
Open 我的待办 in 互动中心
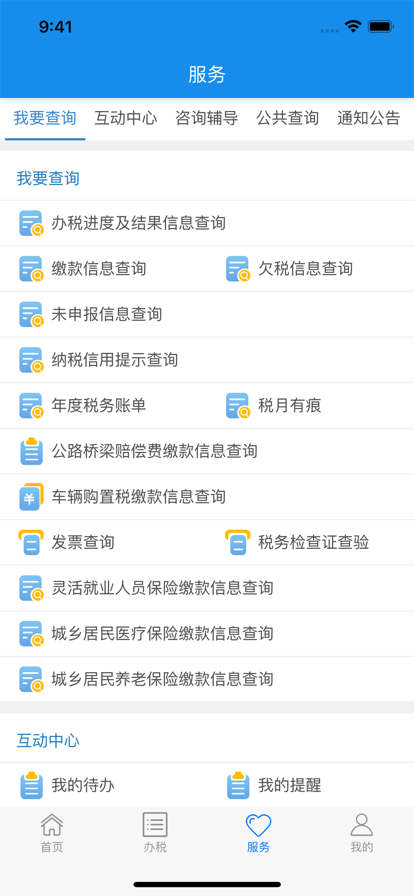pyautogui.click(x=104, y=785)
